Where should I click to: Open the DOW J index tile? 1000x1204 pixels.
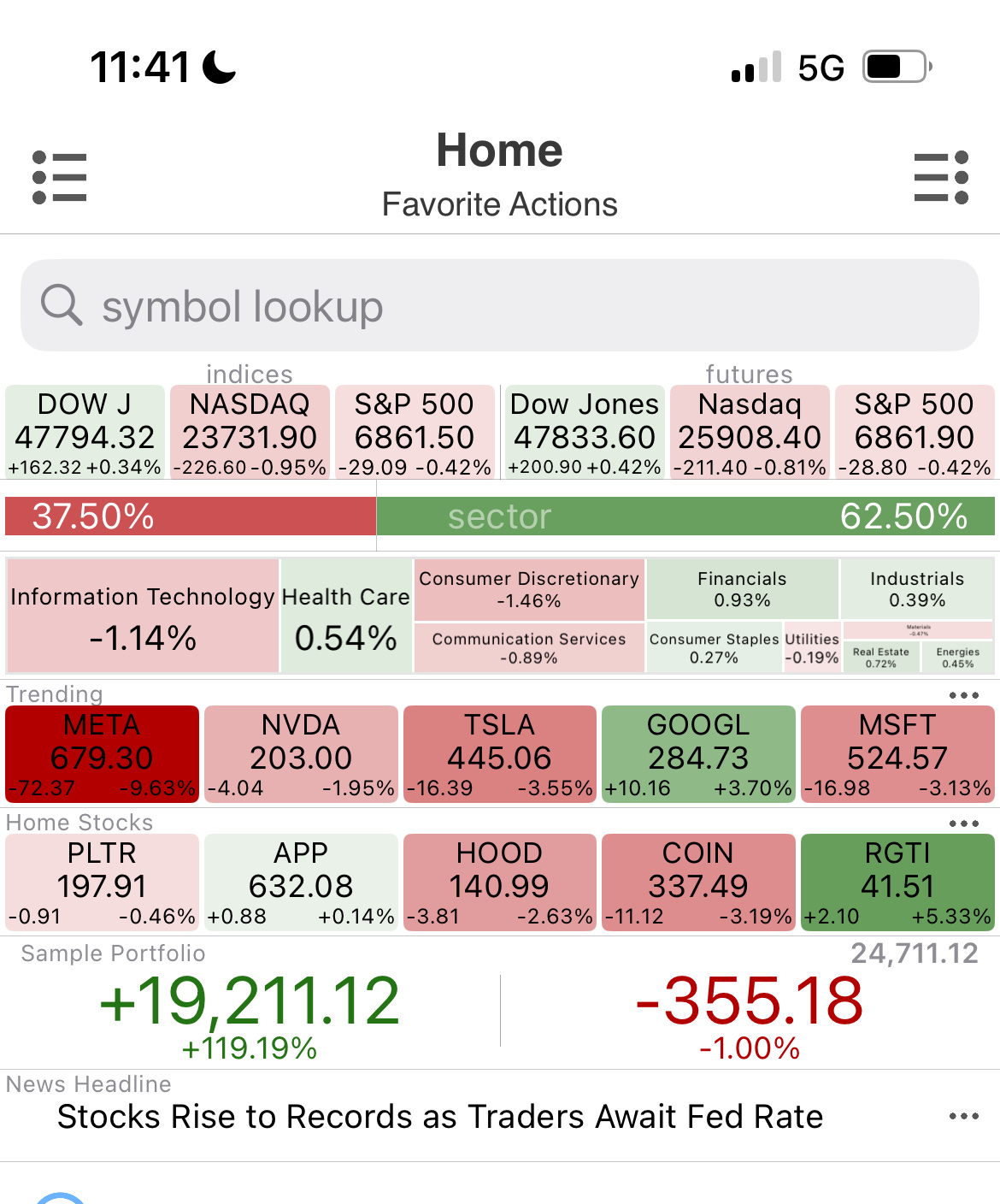click(85, 432)
